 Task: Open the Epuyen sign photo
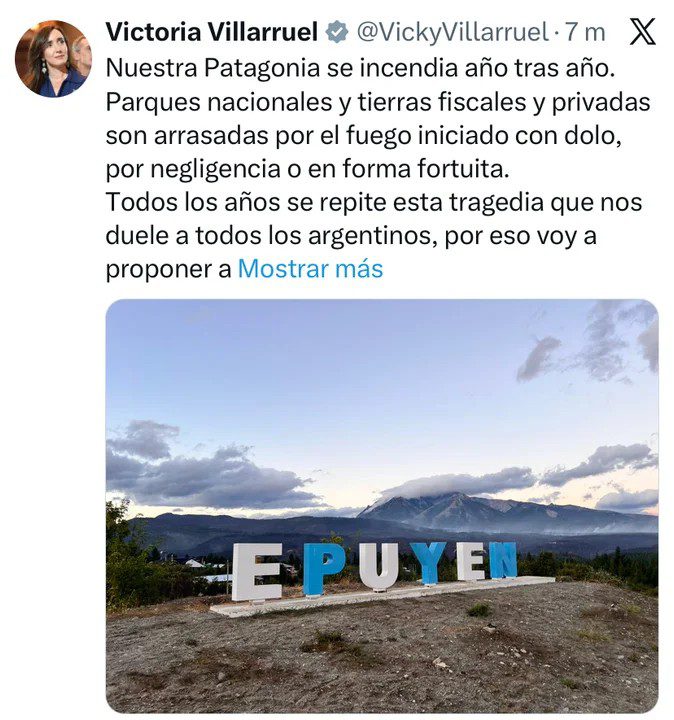[x=382, y=505]
